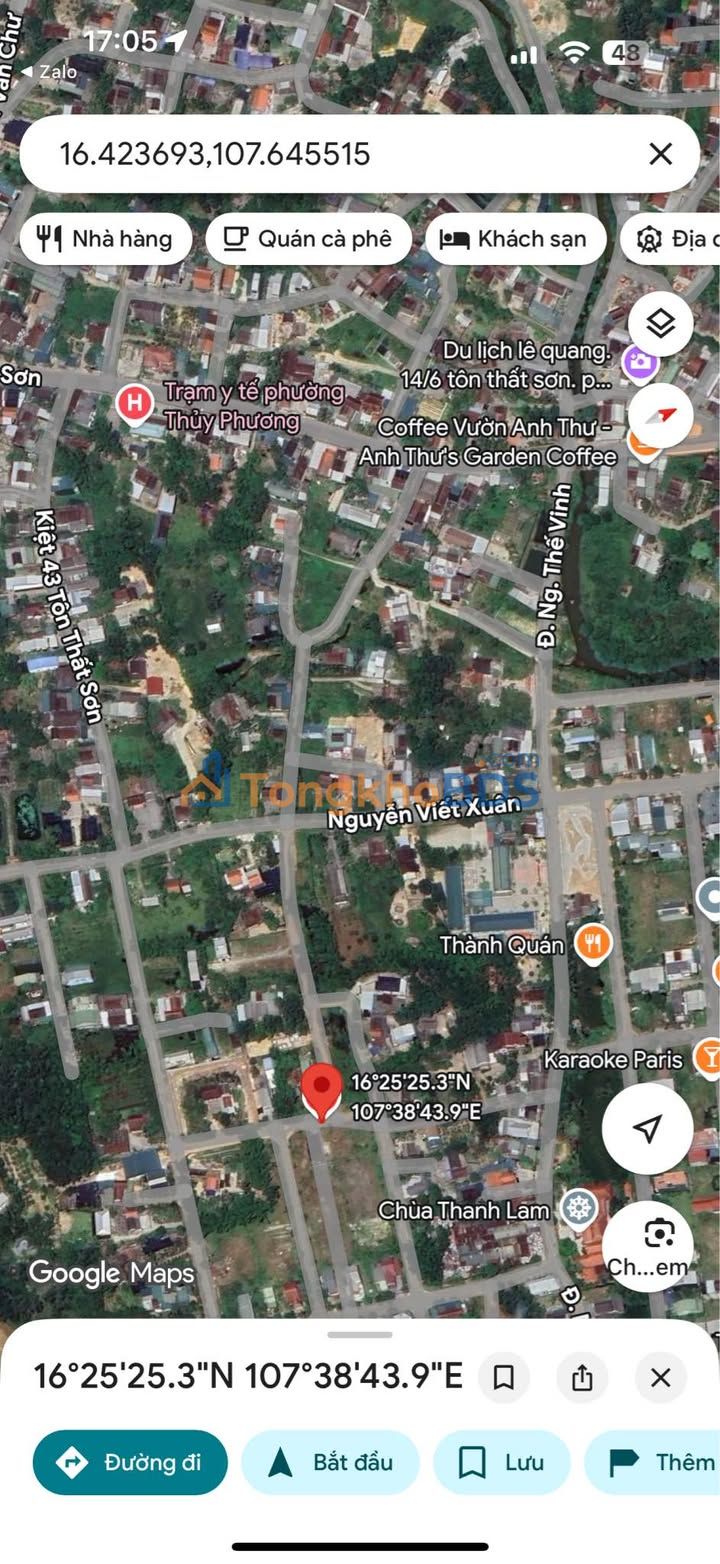
Task: Select the Quán cà phê chip
Action: (x=308, y=239)
